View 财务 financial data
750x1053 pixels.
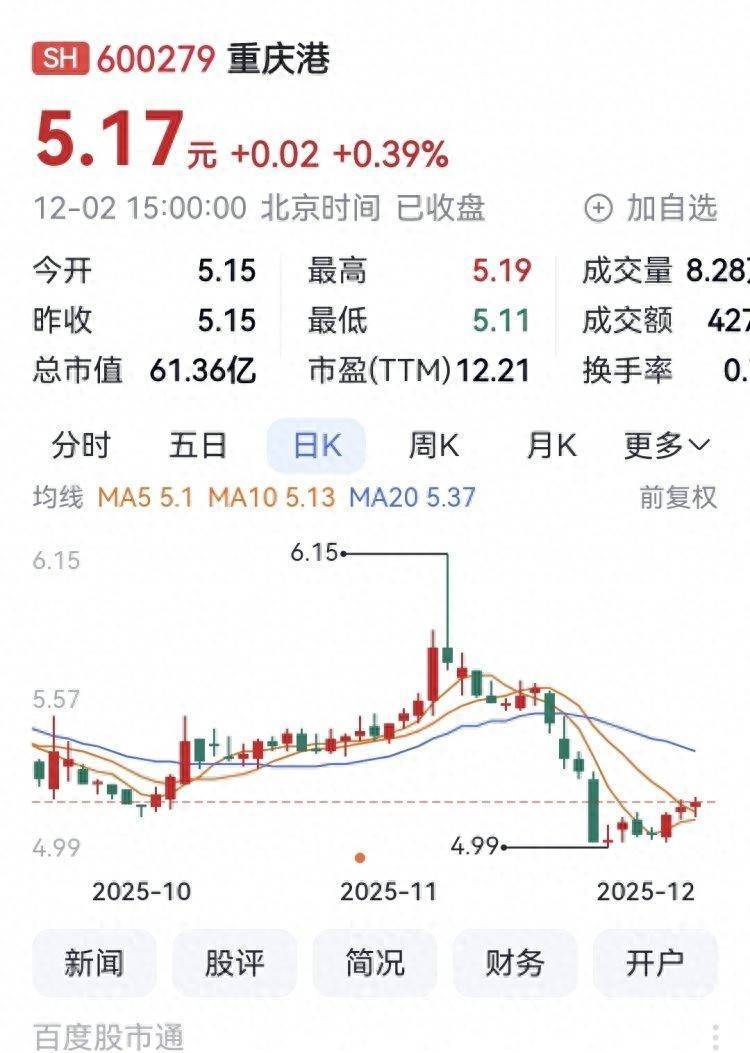(x=515, y=963)
